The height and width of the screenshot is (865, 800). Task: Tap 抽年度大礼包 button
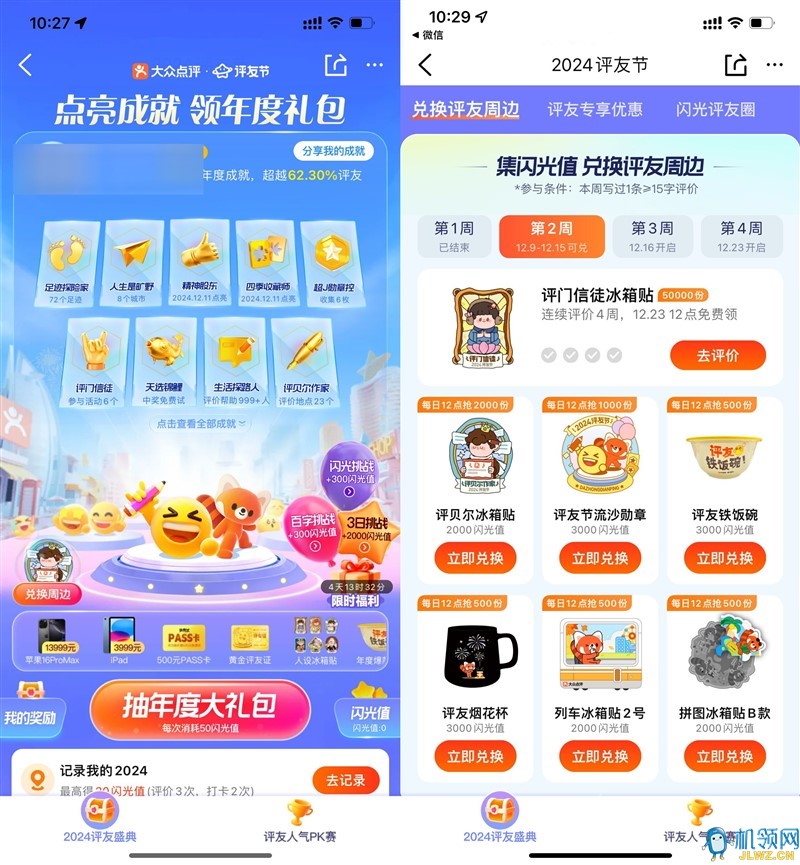pyautogui.click(x=200, y=707)
